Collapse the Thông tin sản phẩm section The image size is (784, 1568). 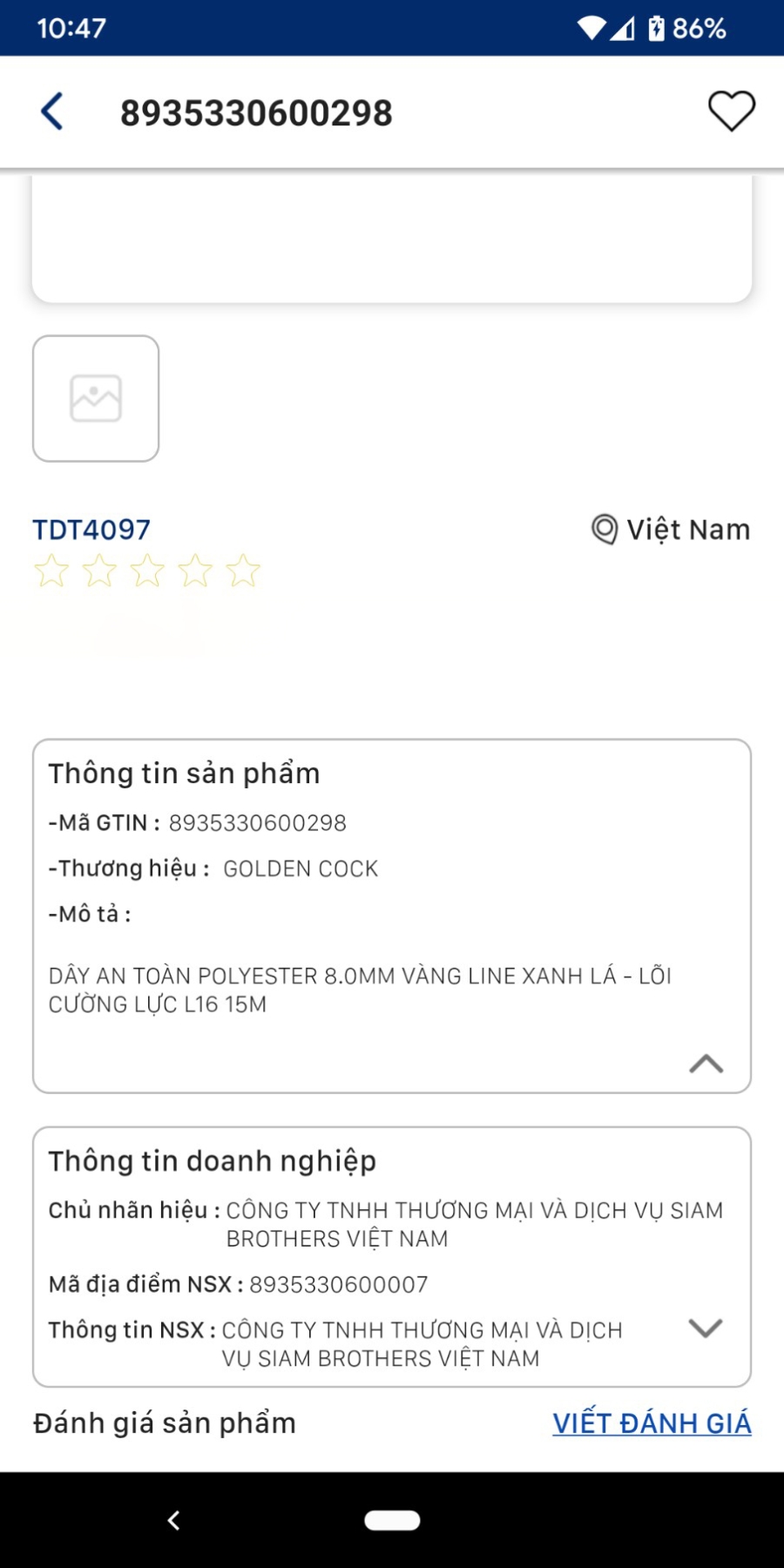pos(706,1064)
